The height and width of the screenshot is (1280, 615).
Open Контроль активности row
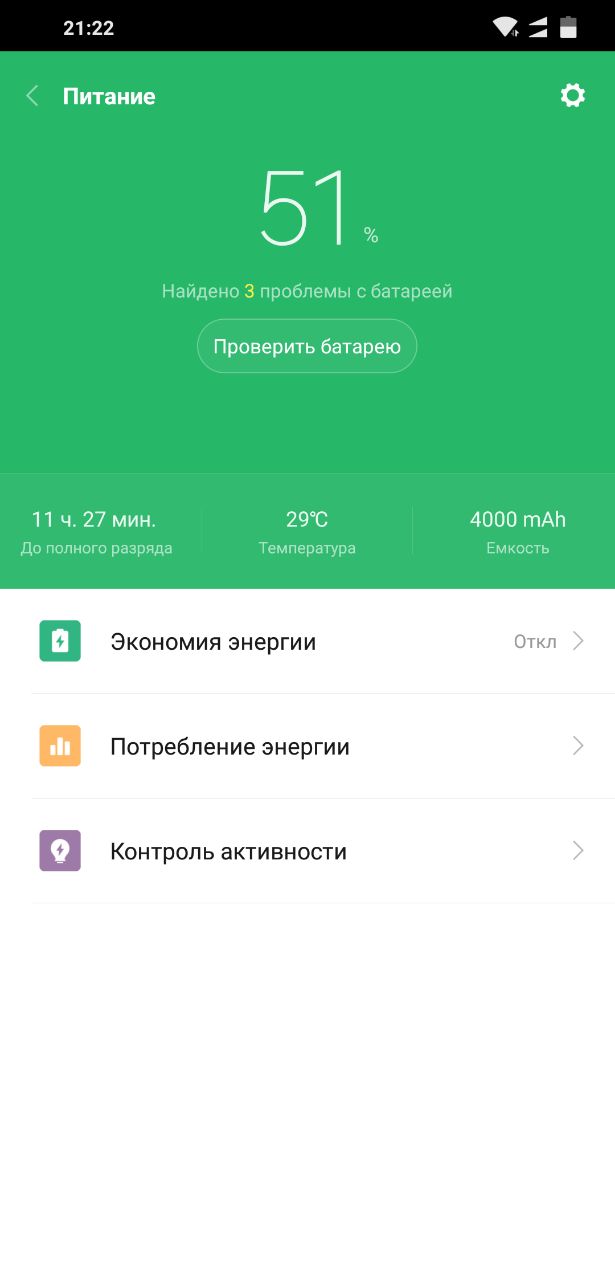[x=307, y=851]
